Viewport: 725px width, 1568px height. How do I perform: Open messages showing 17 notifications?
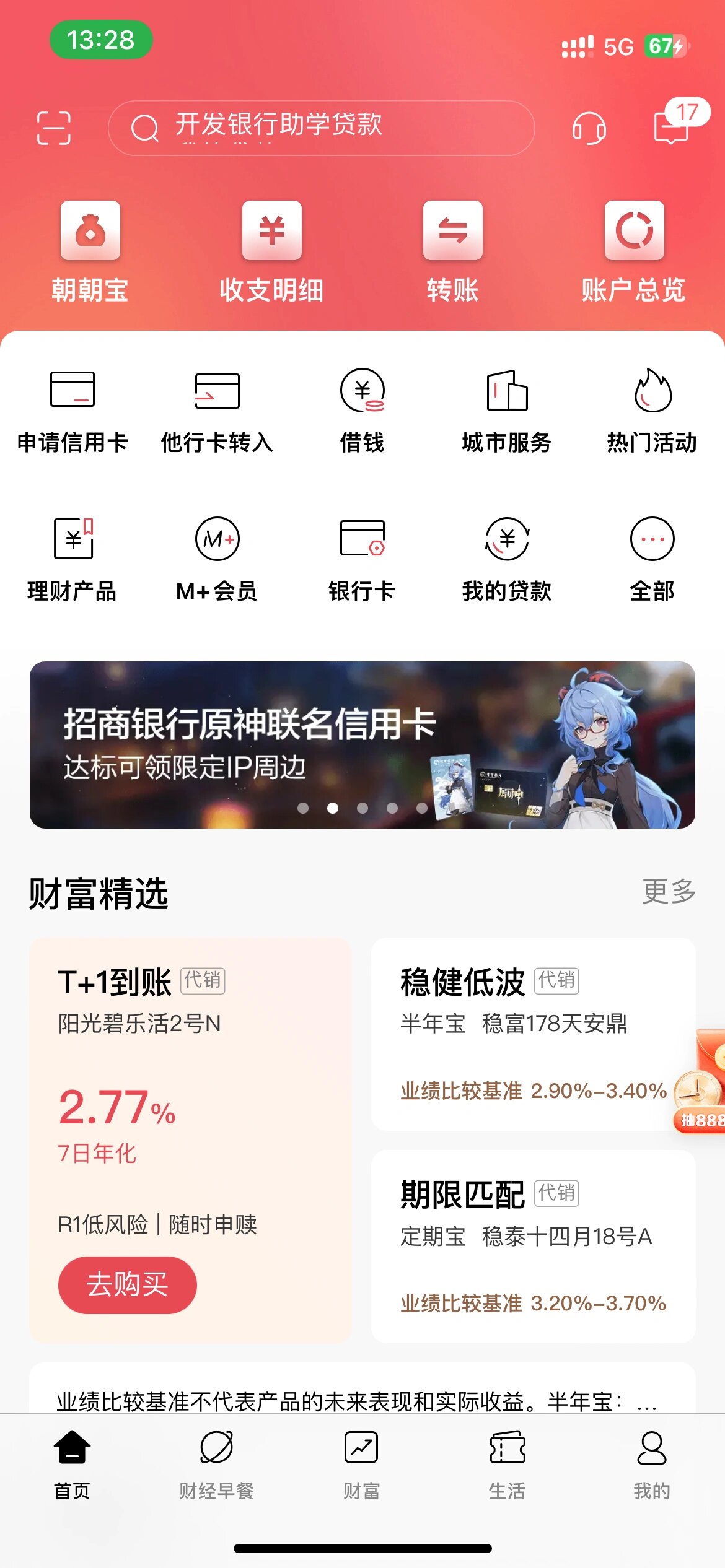[672, 127]
